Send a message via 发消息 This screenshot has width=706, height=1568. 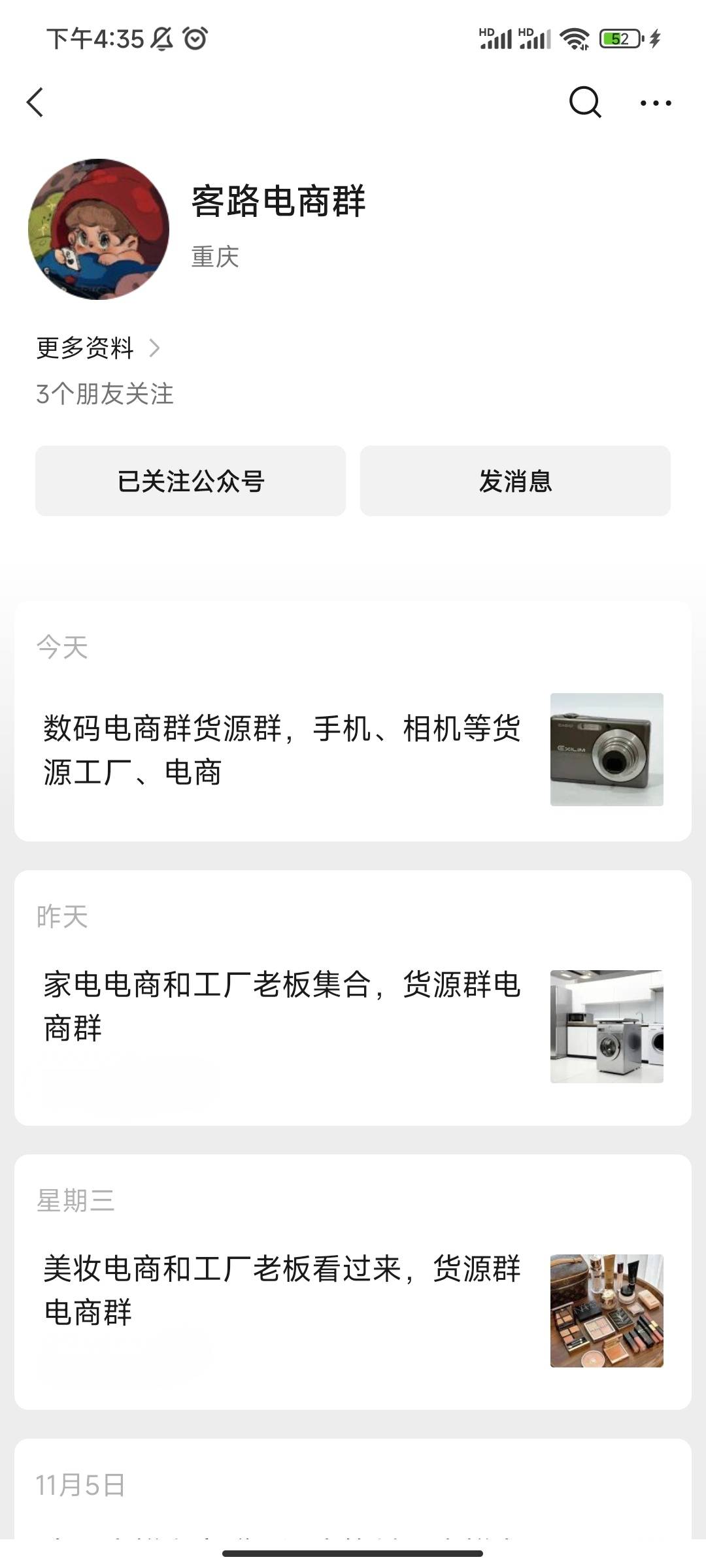[x=515, y=481]
